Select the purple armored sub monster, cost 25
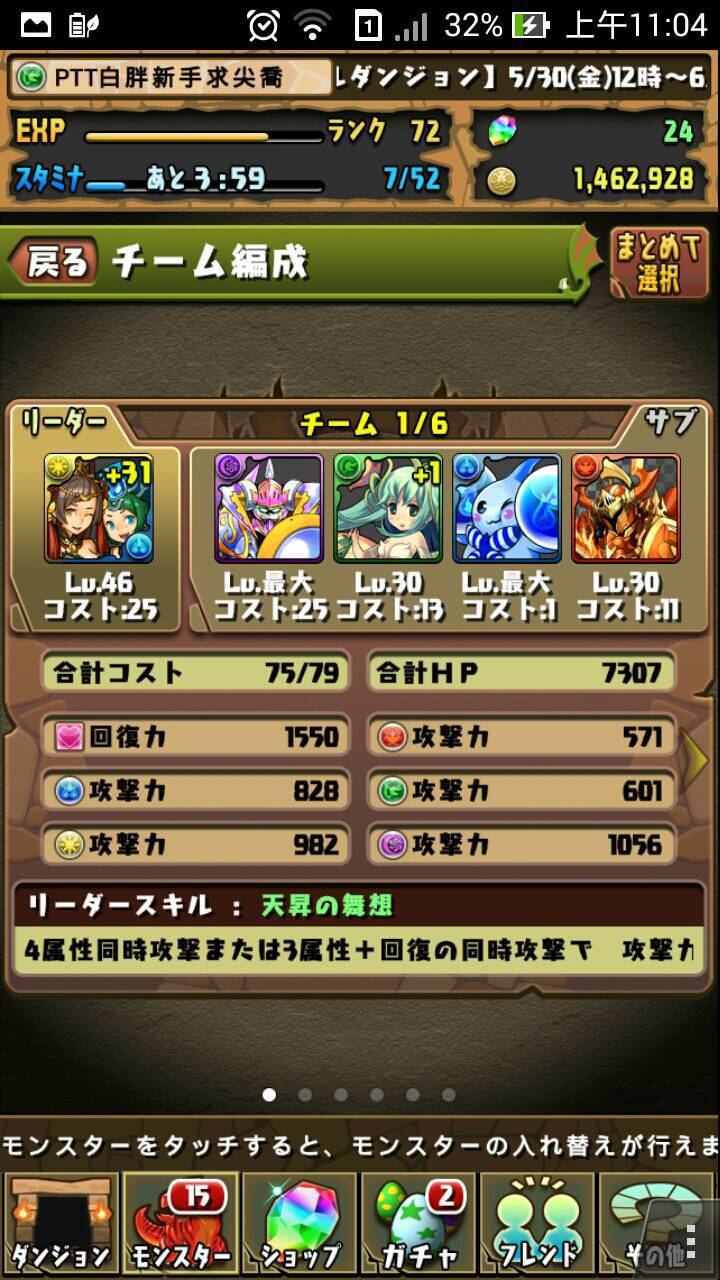720x1280 pixels. (x=269, y=507)
